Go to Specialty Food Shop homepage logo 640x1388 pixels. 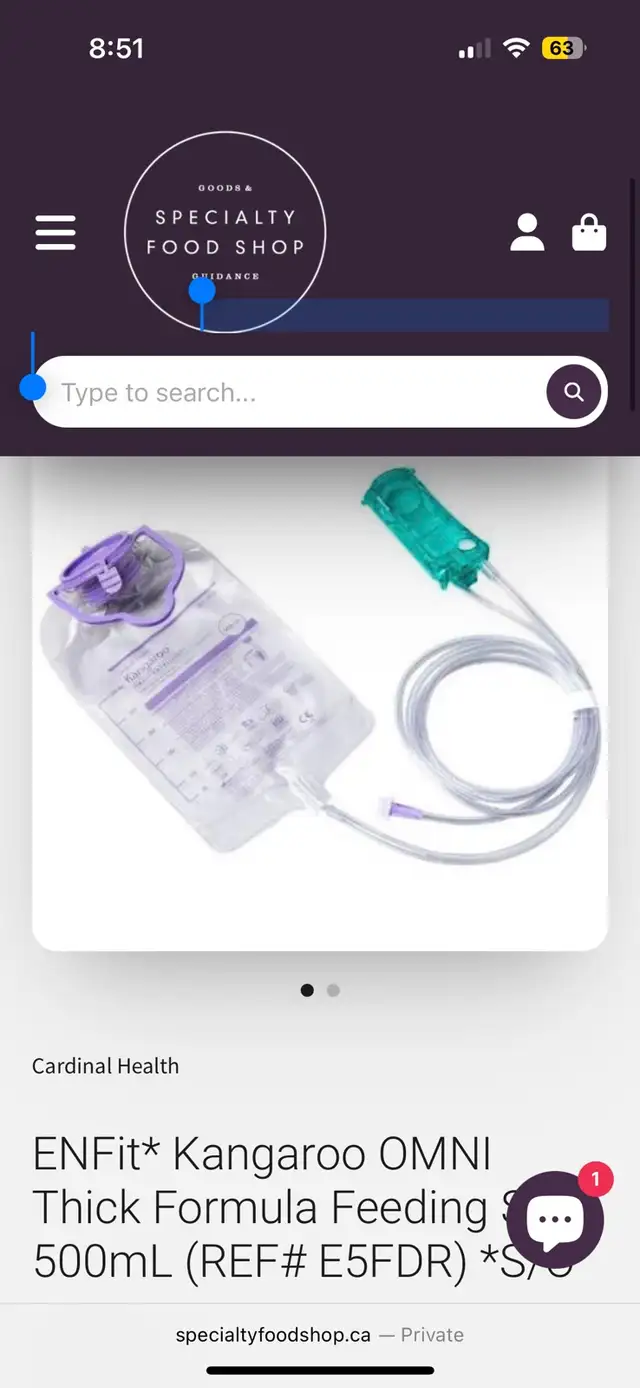pyautogui.click(x=225, y=231)
